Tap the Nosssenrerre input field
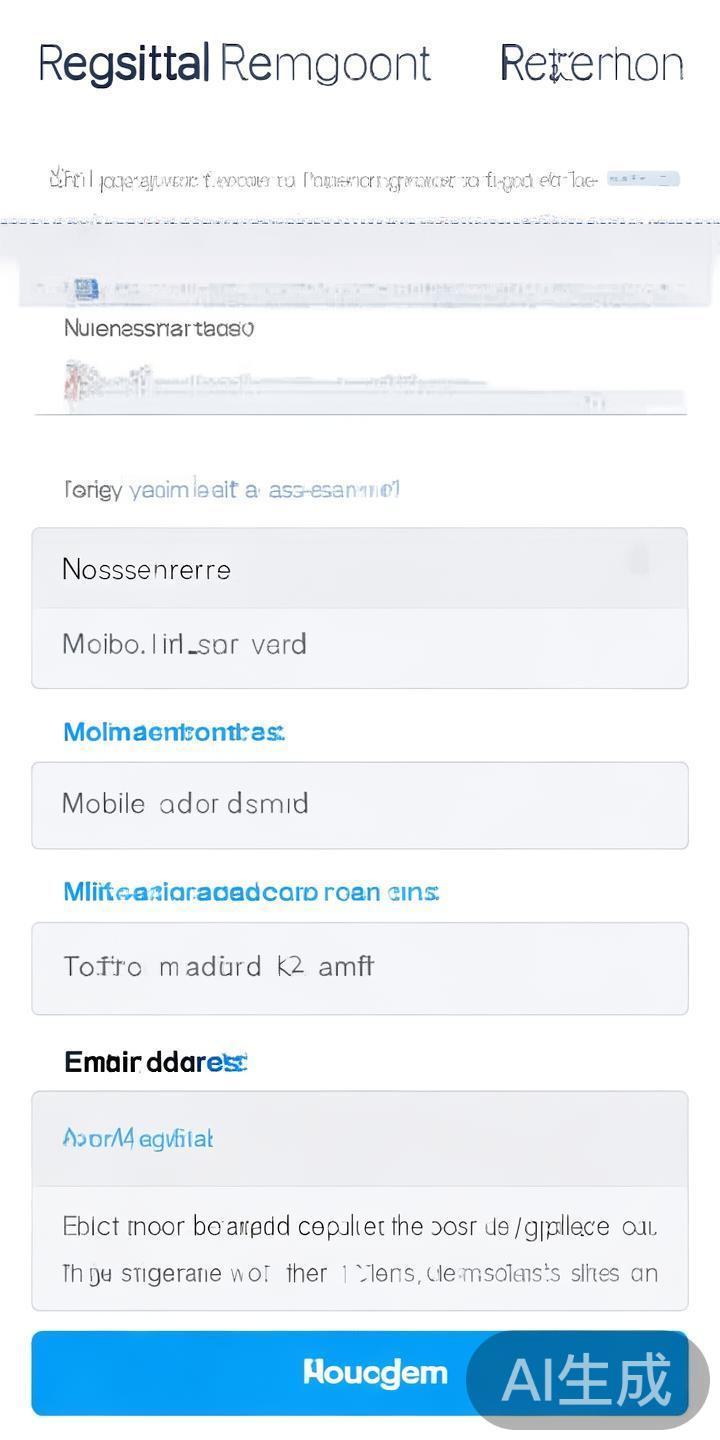 (359, 569)
